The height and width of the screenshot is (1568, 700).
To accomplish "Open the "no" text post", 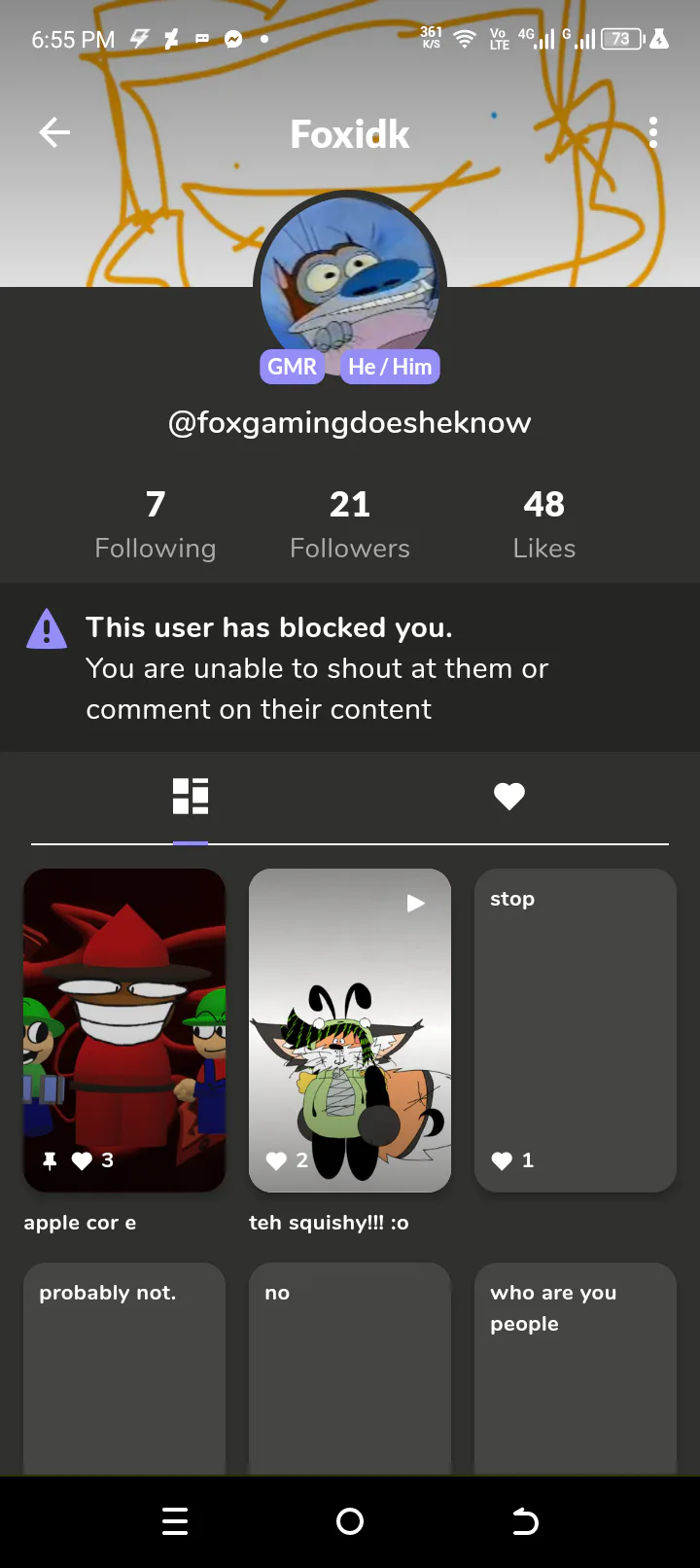I will (350, 1369).
